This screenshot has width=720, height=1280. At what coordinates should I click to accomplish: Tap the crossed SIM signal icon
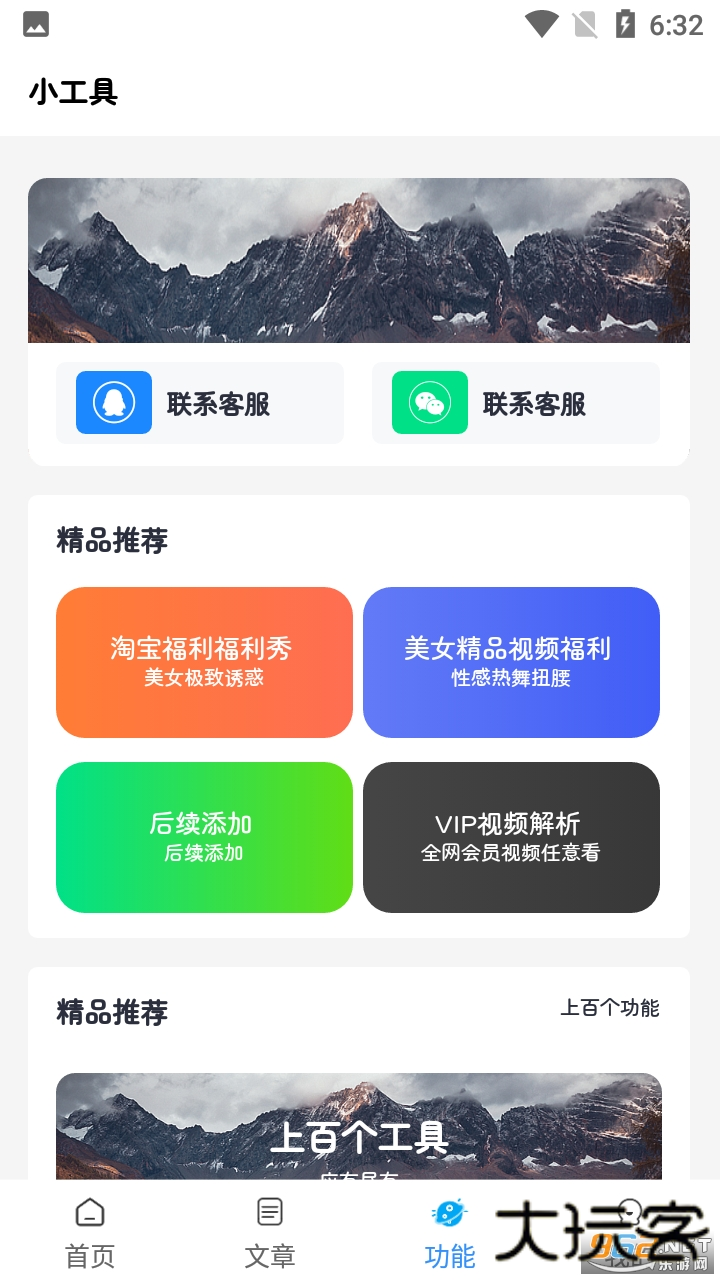click(x=585, y=24)
